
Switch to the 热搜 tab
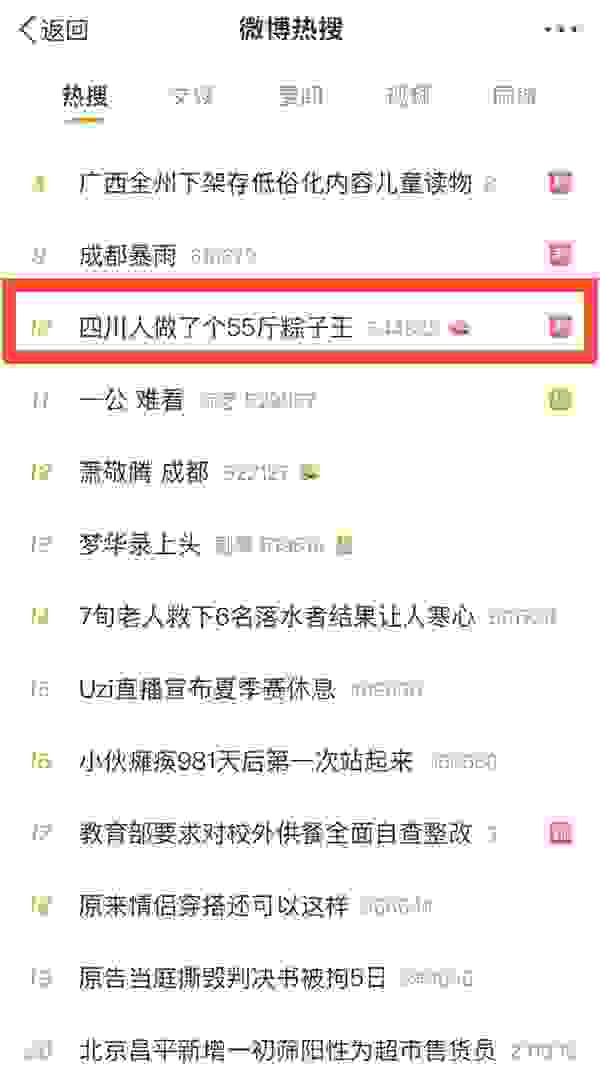click(x=85, y=96)
